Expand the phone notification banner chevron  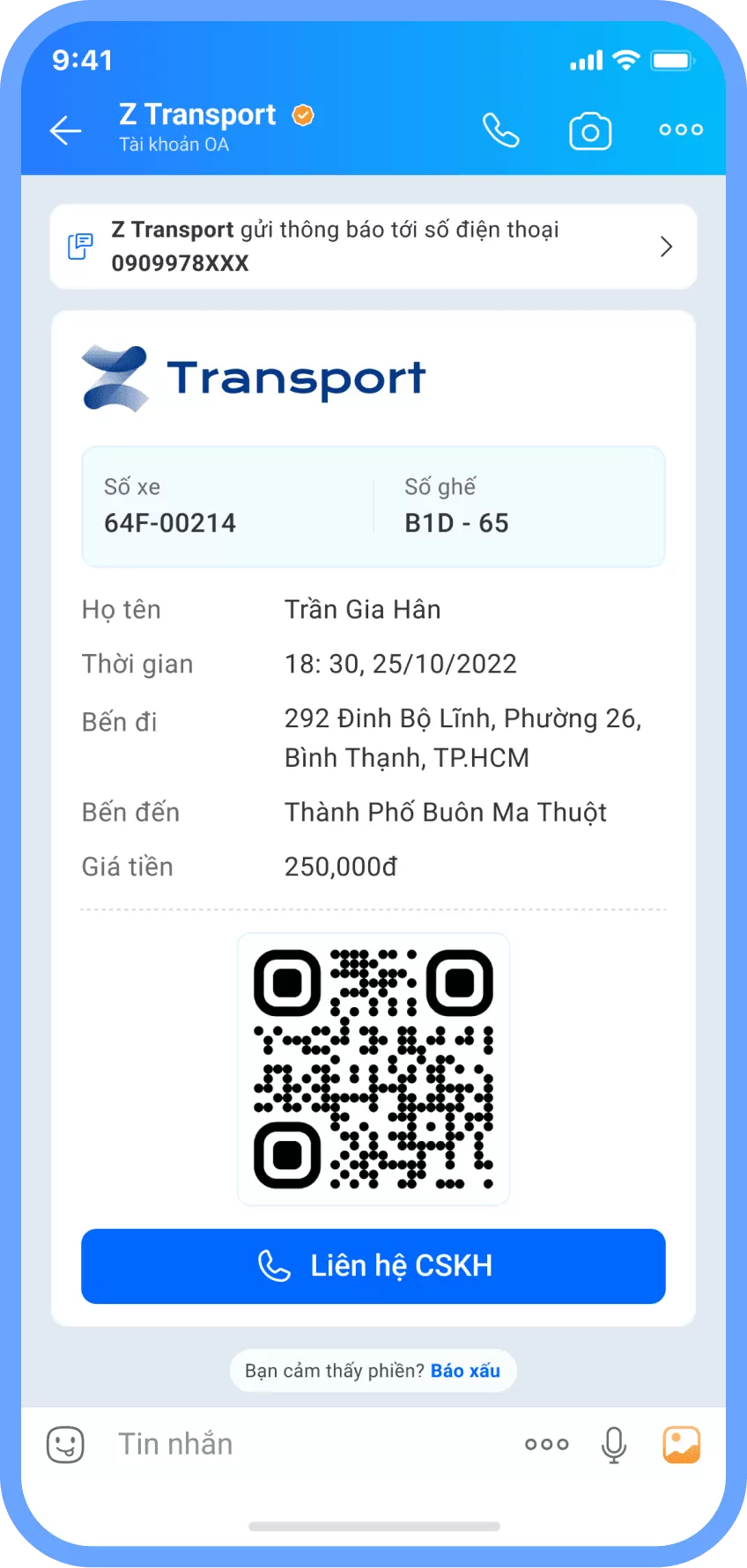click(x=667, y=247)
